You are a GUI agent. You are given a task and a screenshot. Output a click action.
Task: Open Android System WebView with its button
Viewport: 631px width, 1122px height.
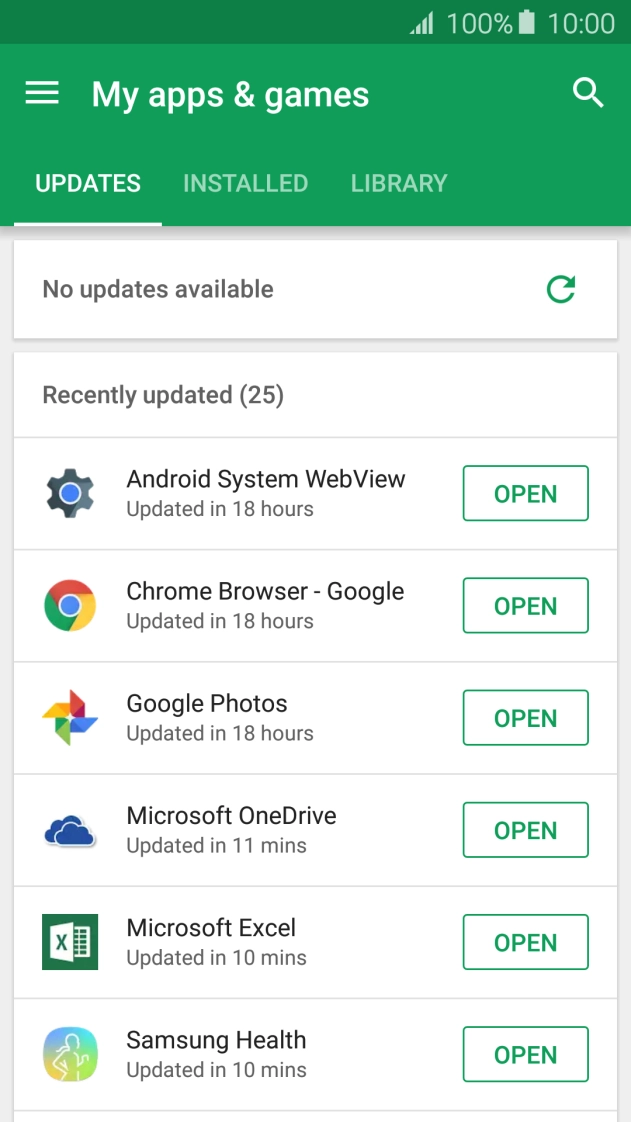526,493
